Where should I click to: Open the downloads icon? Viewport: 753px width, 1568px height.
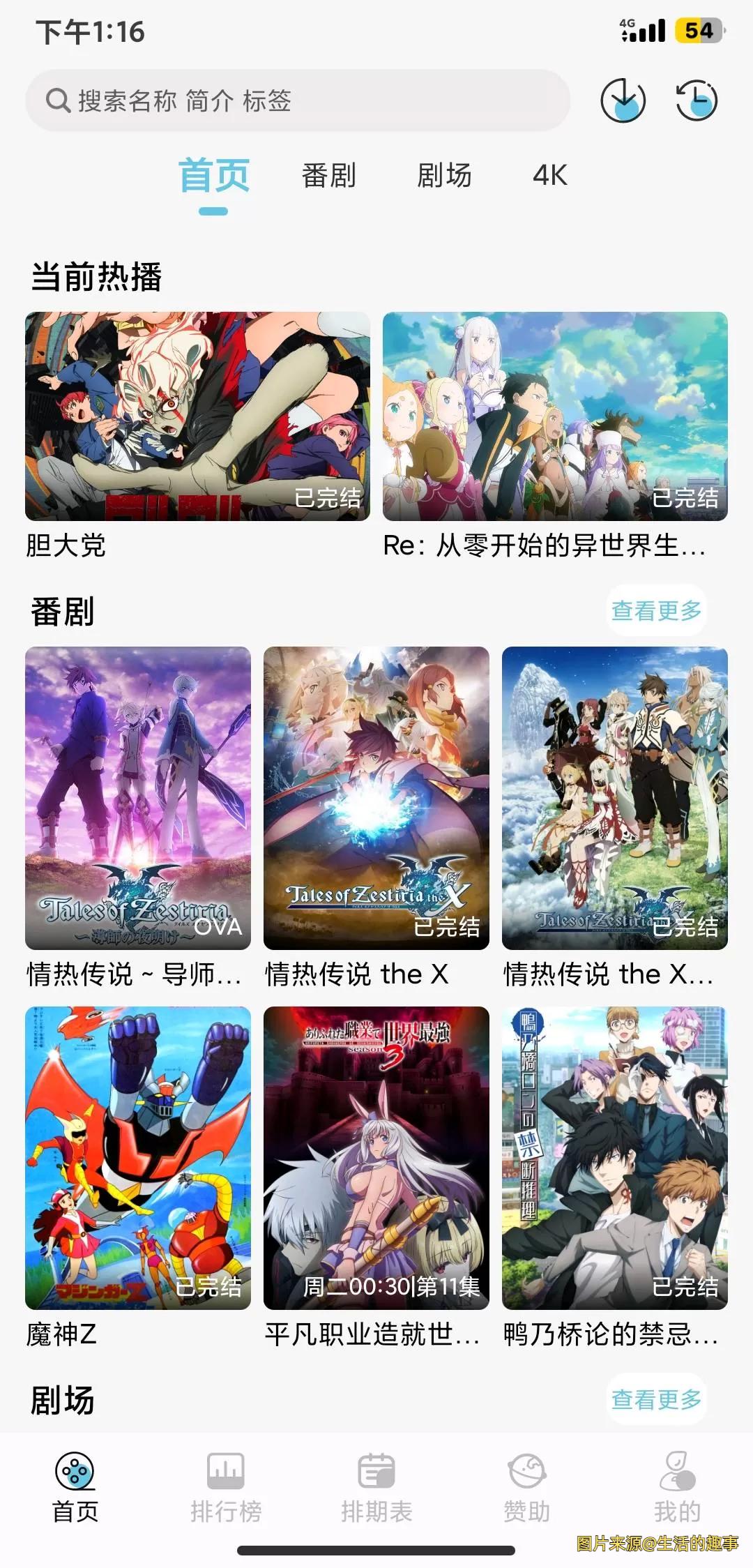[x=623, y=101]
